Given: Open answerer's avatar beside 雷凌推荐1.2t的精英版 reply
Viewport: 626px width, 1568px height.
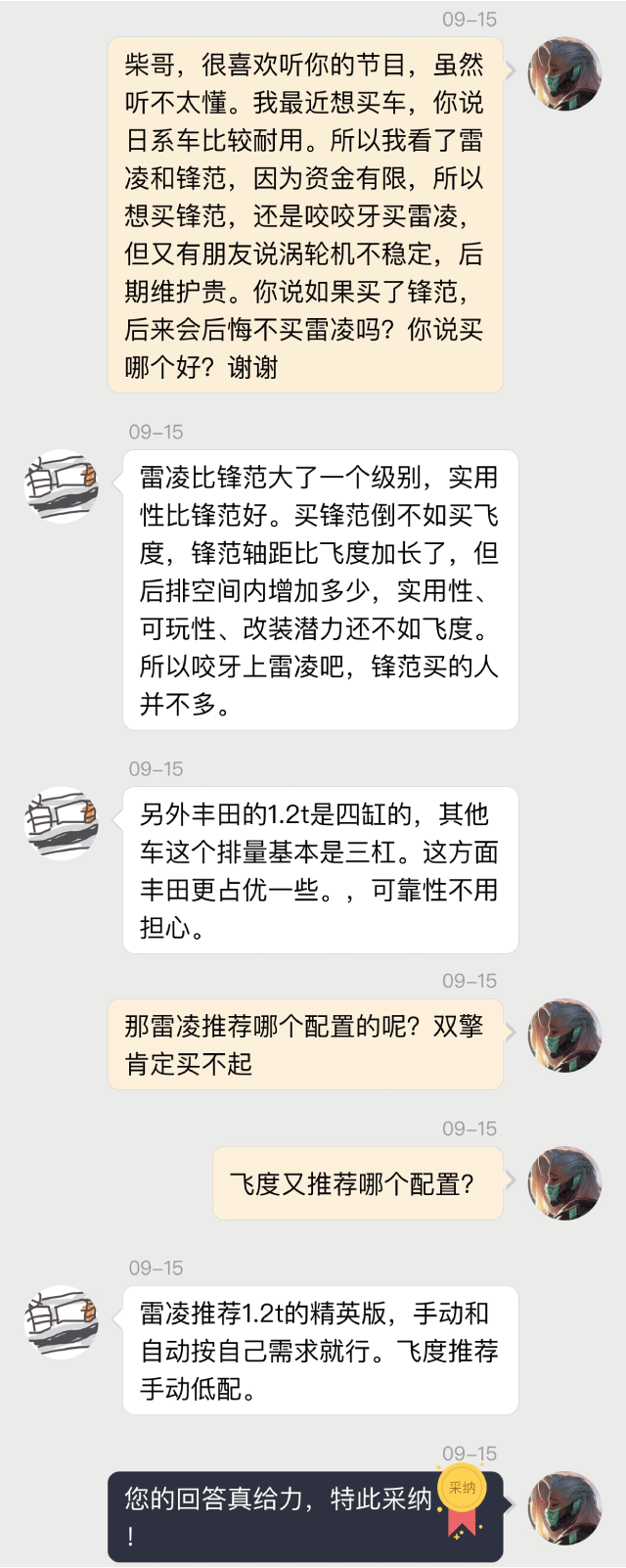Looking at the screenshot, I should pyautogui.click(x=61, y=1321).
